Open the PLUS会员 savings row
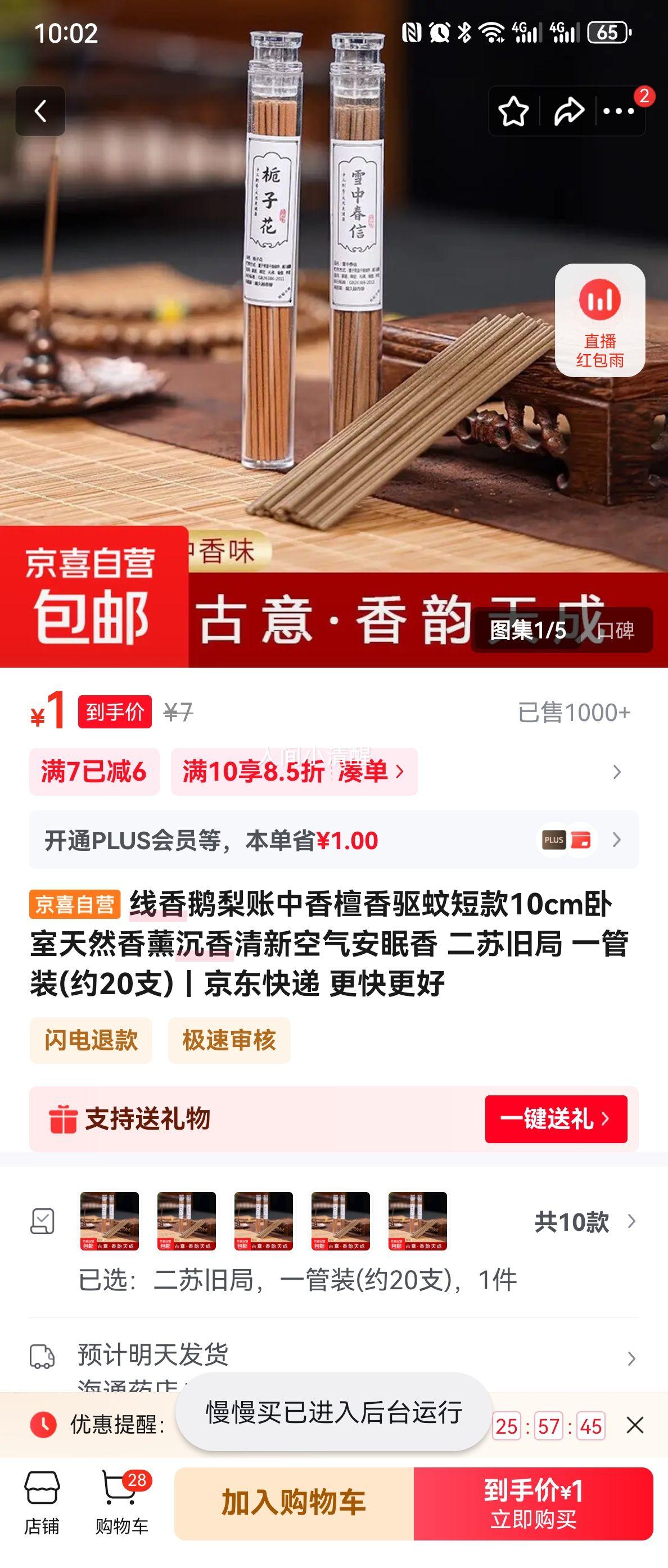The image size is (668, 1568). pyautogui.click(x=333, y=841)
